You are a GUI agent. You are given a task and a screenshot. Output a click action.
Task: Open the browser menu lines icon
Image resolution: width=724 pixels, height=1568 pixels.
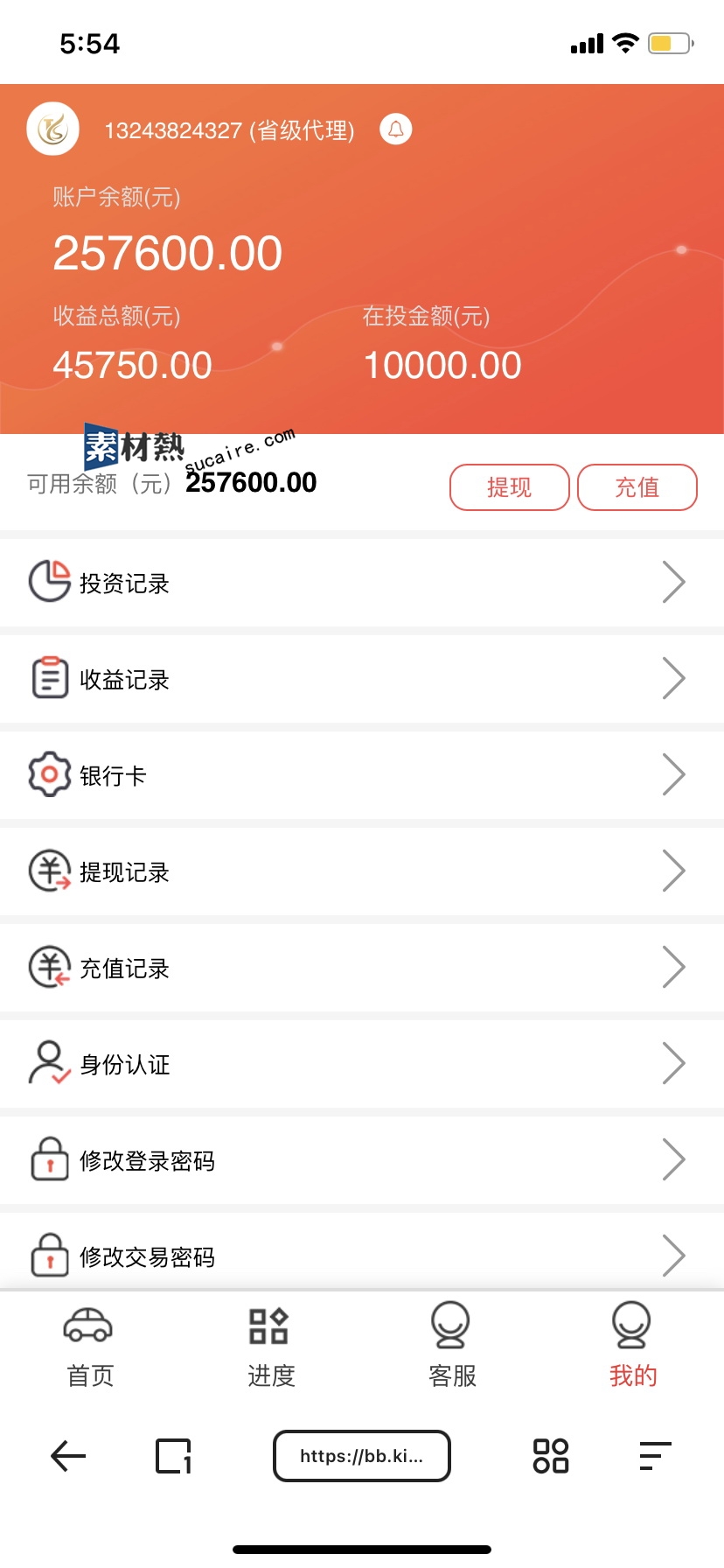tap(656, 1456)
